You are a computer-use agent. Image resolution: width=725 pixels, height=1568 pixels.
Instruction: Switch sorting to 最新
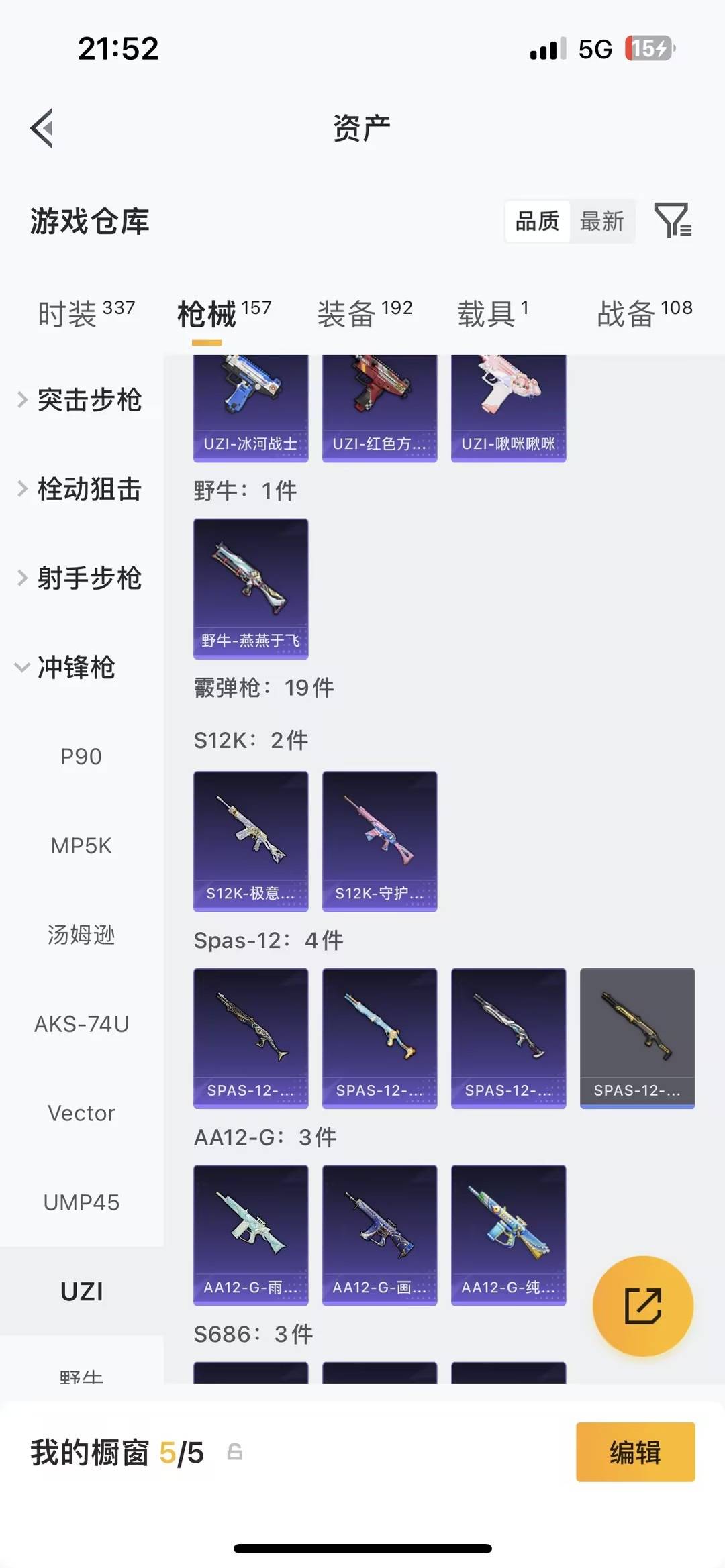tap(603, 221)
